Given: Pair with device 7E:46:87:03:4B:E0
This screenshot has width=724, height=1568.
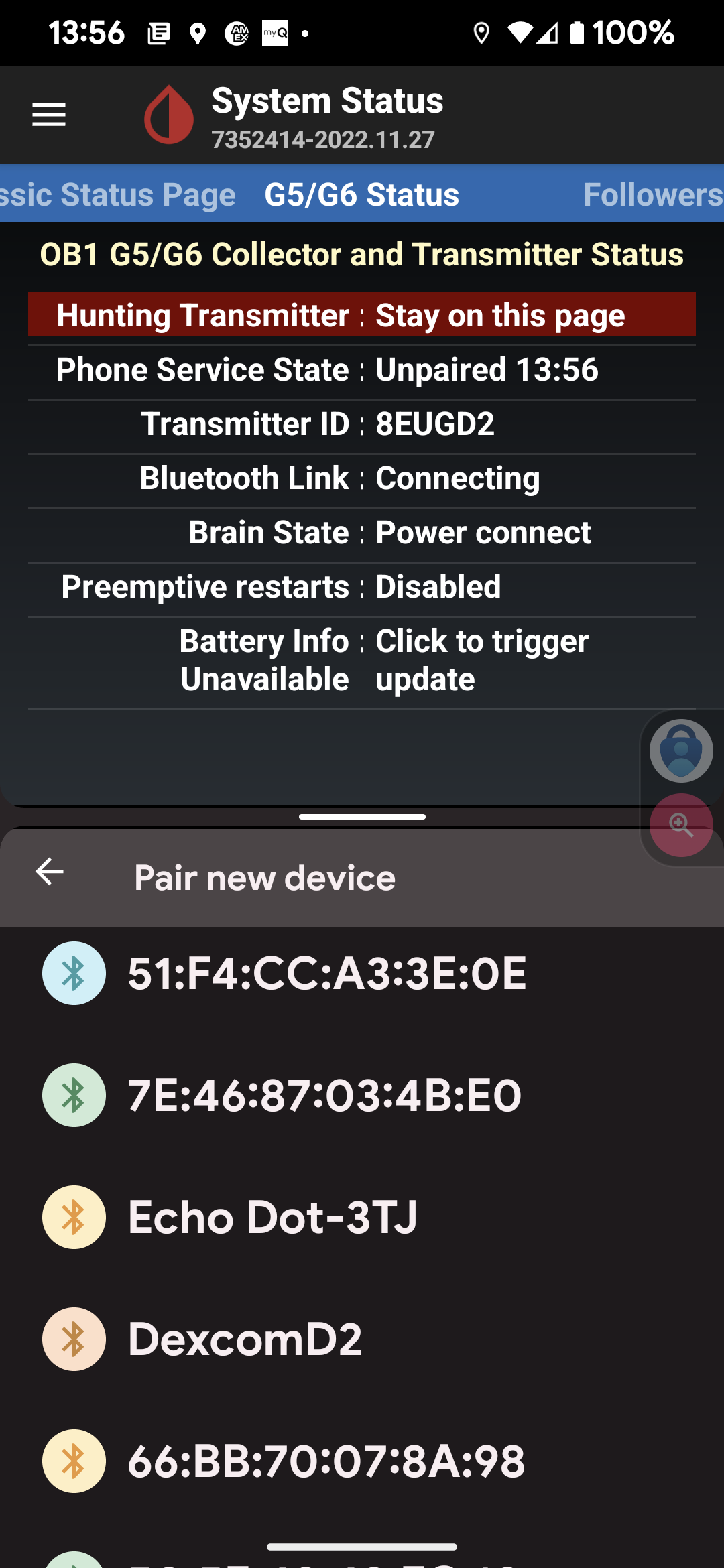Looking at the screenshot, I should 362,1095.
